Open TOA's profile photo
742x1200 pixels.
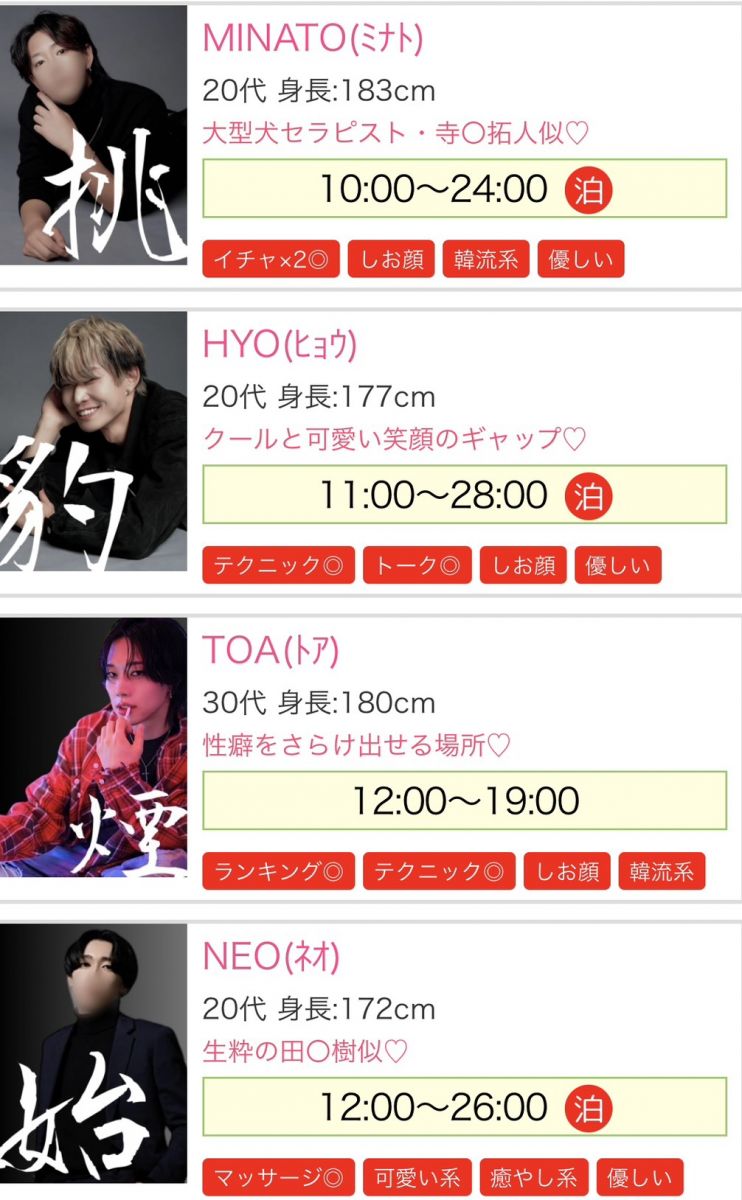[x=93, y=747]
